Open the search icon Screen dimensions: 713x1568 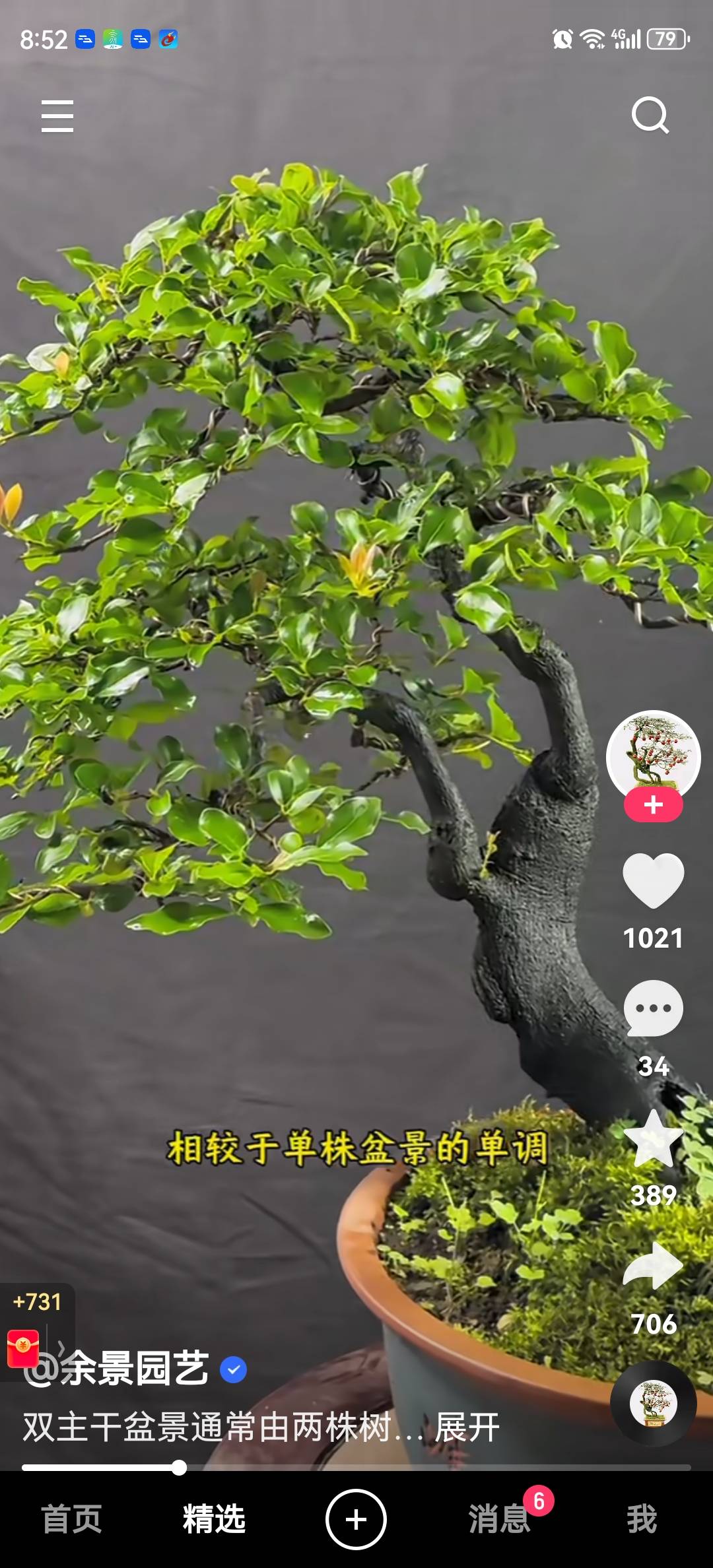click(650, 115)
